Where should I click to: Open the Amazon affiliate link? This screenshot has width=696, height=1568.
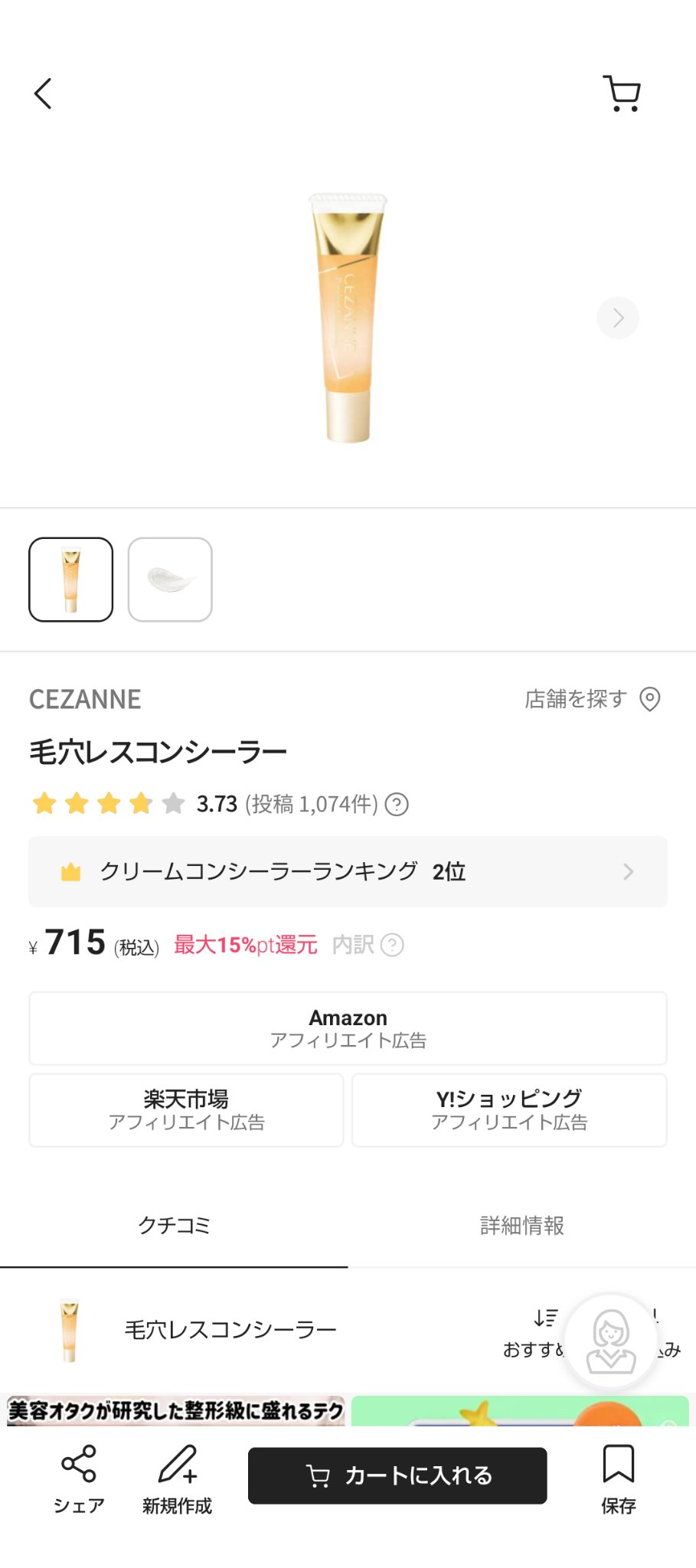348,1028
